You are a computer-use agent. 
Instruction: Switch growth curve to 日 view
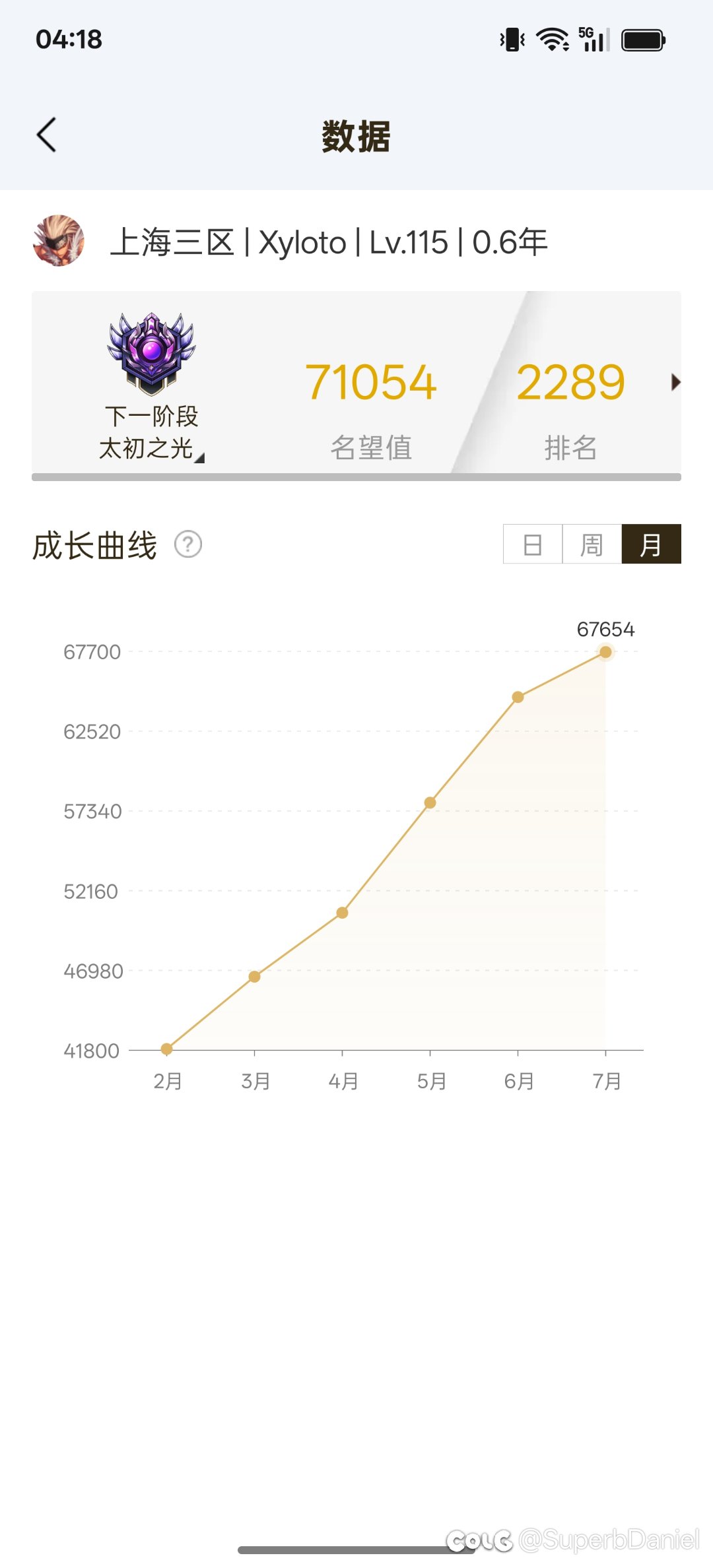tap(532, 544)
